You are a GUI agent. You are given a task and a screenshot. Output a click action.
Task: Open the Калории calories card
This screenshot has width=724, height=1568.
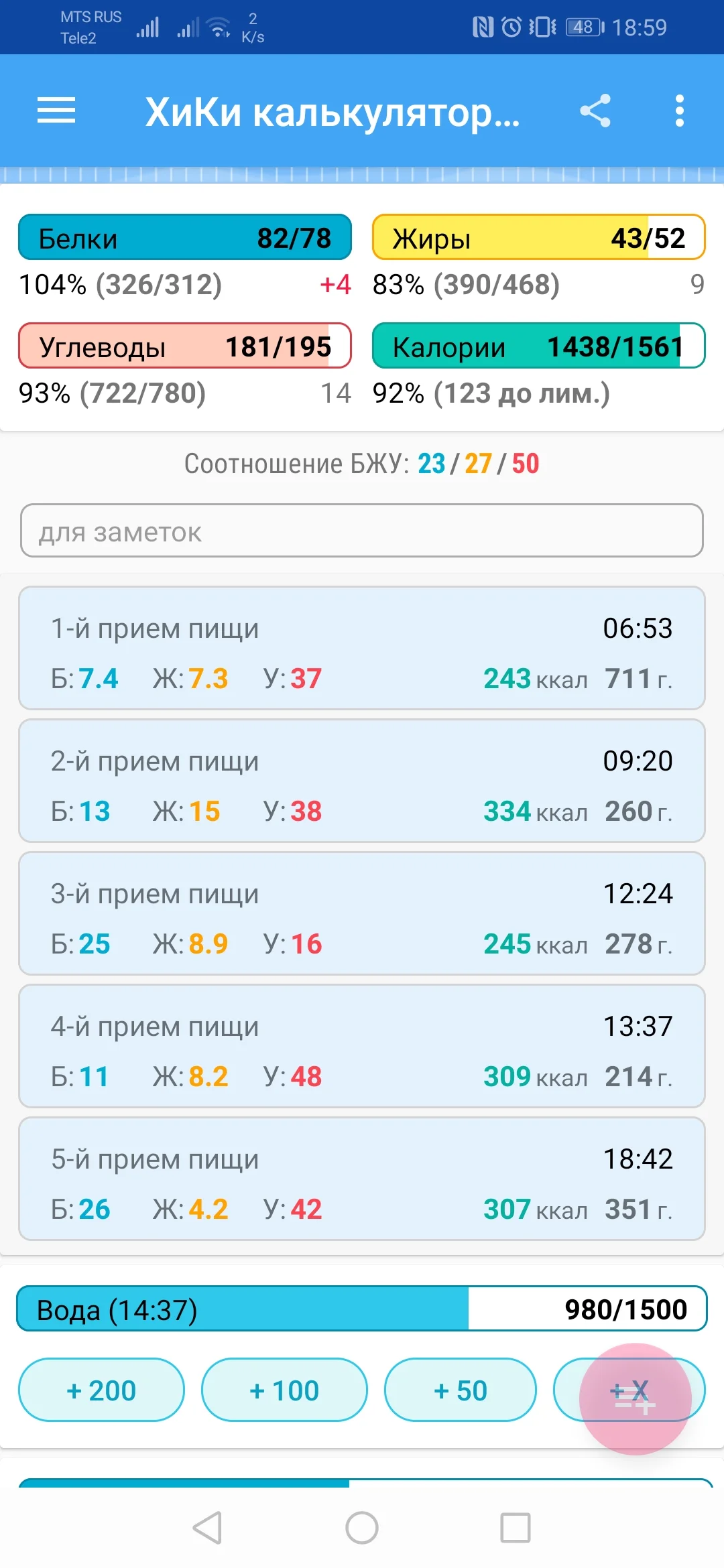pos(537,346)
